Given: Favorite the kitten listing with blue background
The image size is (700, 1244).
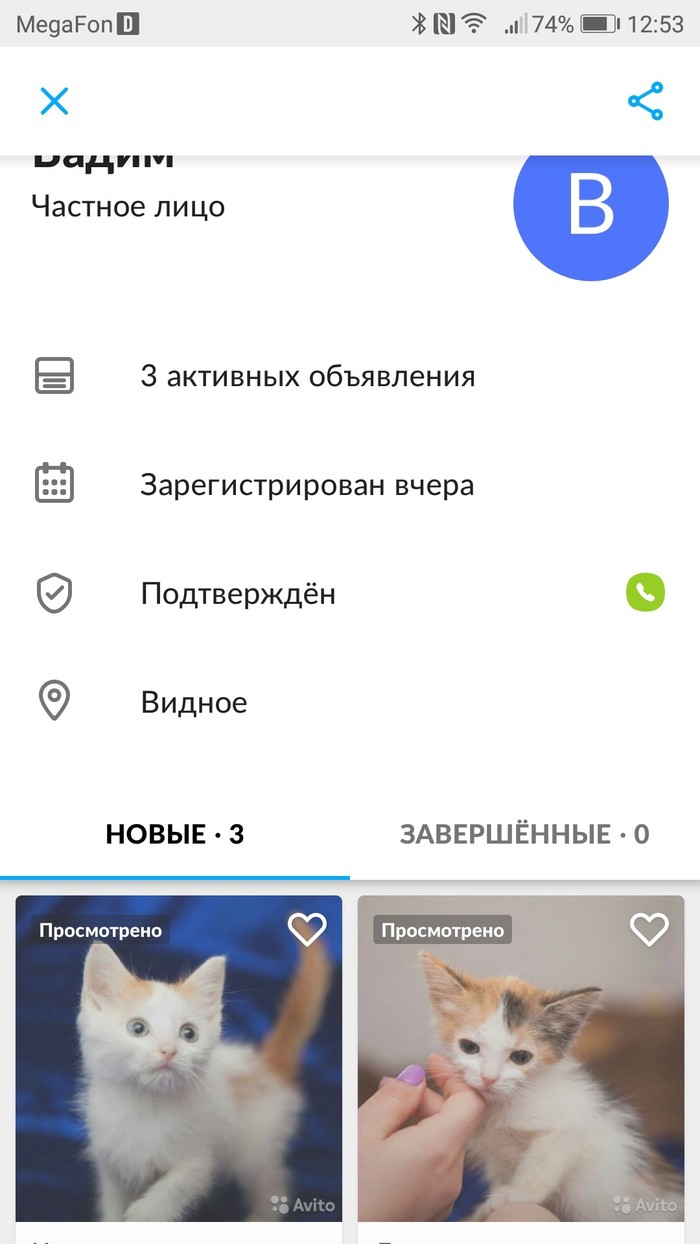Looking at the screenshot, I should pos(307,930).
